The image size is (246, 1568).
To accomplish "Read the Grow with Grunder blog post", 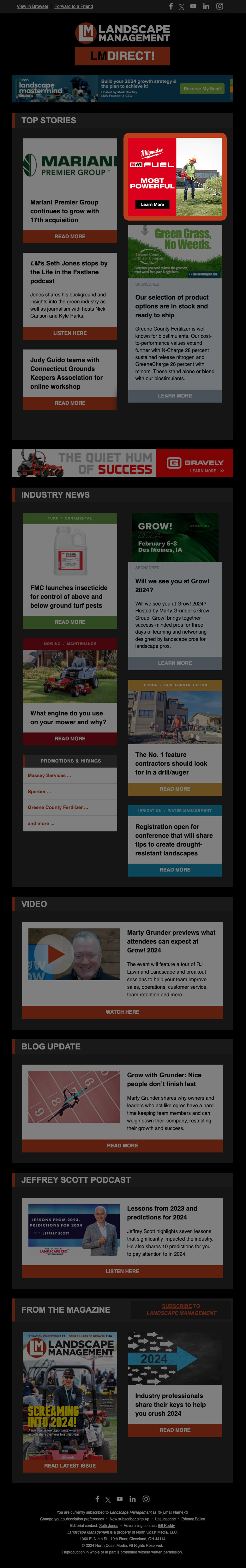I will [x=123, y=1146].
